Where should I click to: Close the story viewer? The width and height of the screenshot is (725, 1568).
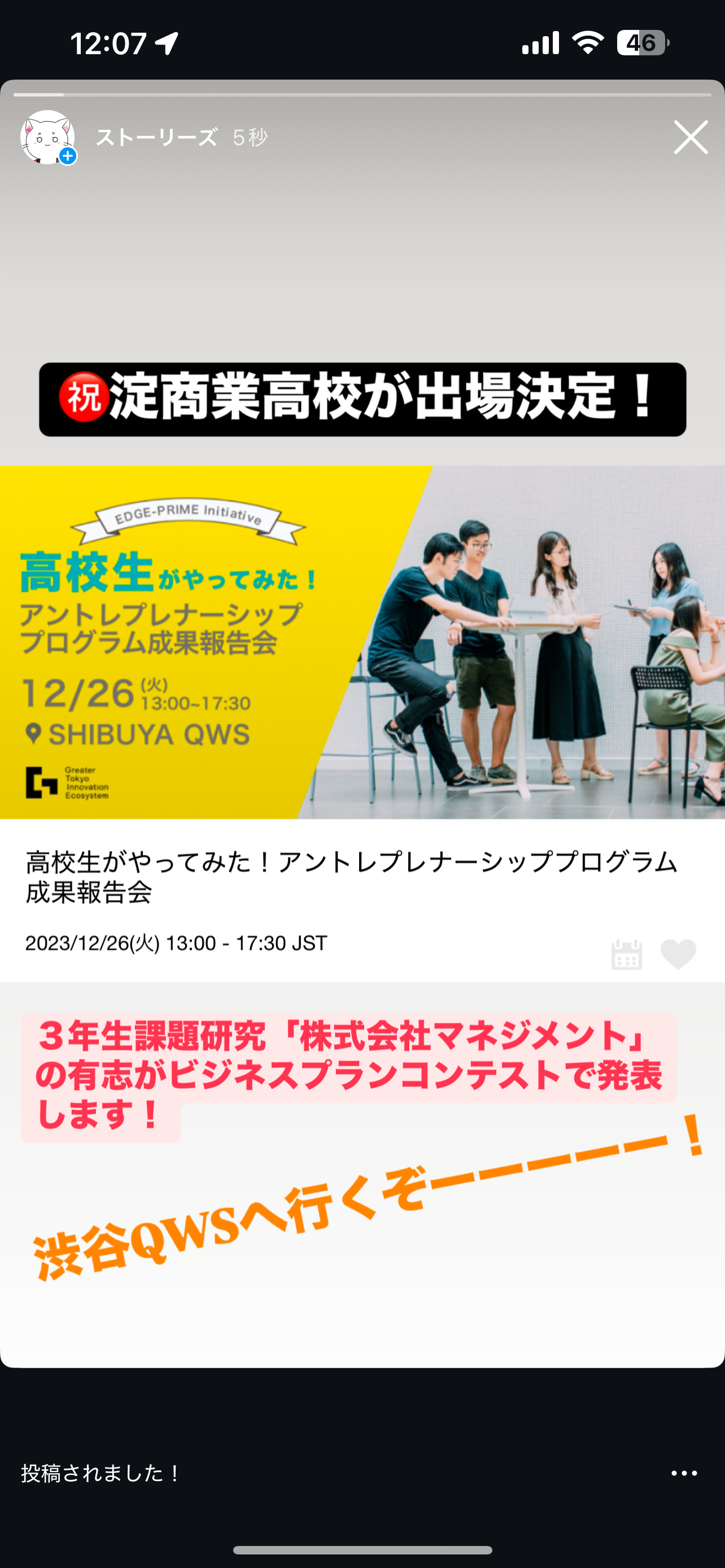[x=691, y=138]
